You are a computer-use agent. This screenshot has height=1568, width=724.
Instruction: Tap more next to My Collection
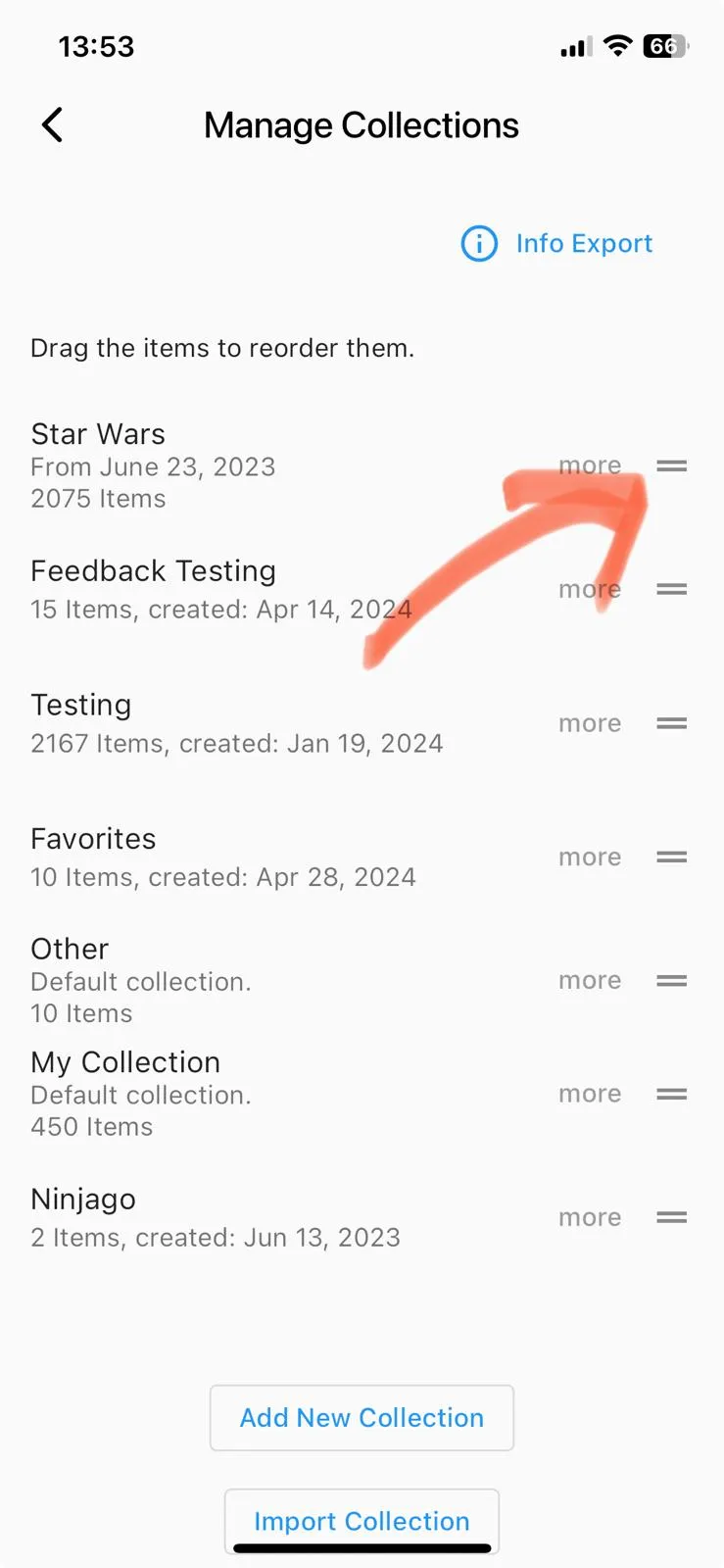click(x=590, y=1094)
